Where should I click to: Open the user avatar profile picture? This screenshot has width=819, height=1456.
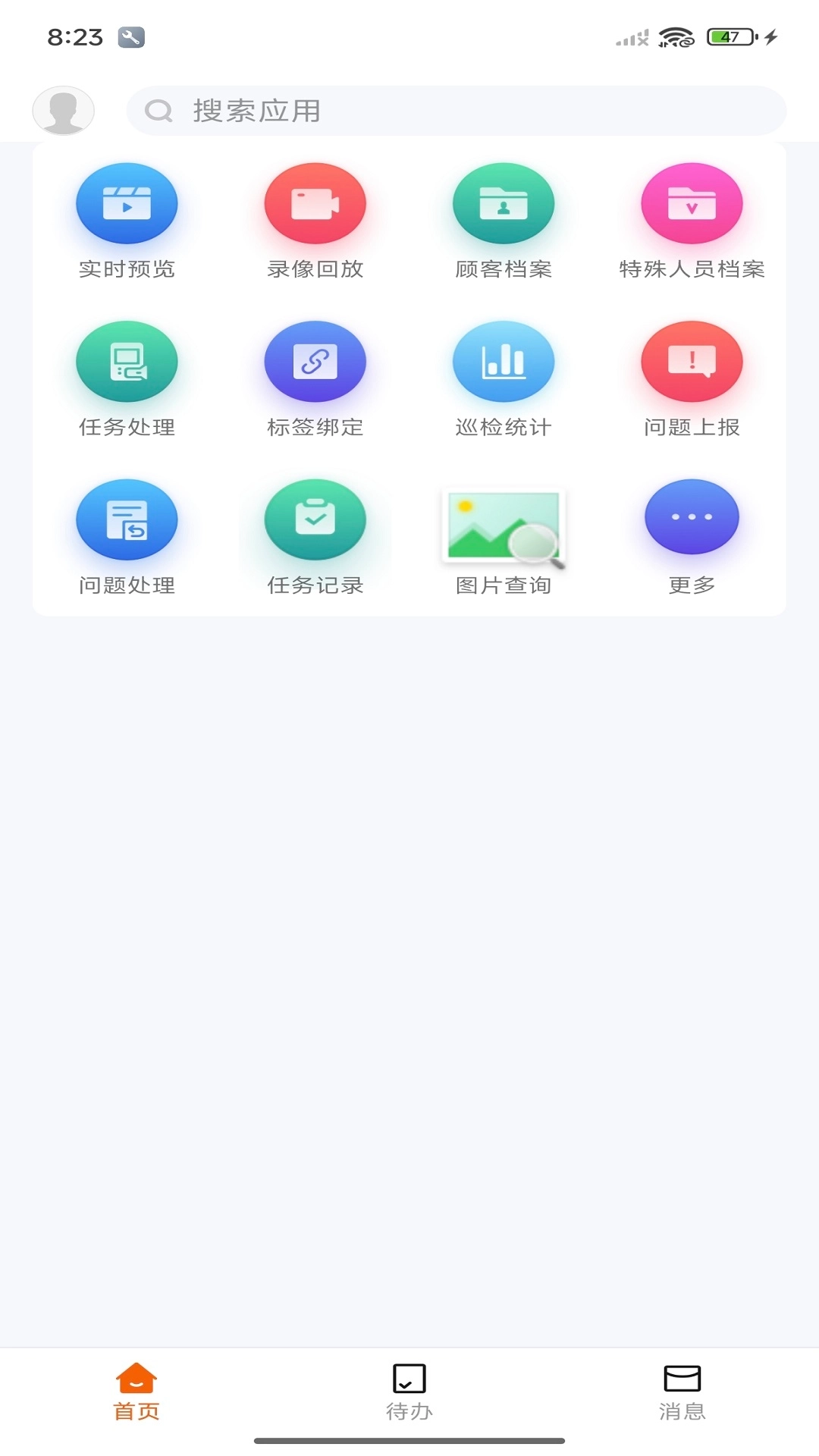[64, 110]
